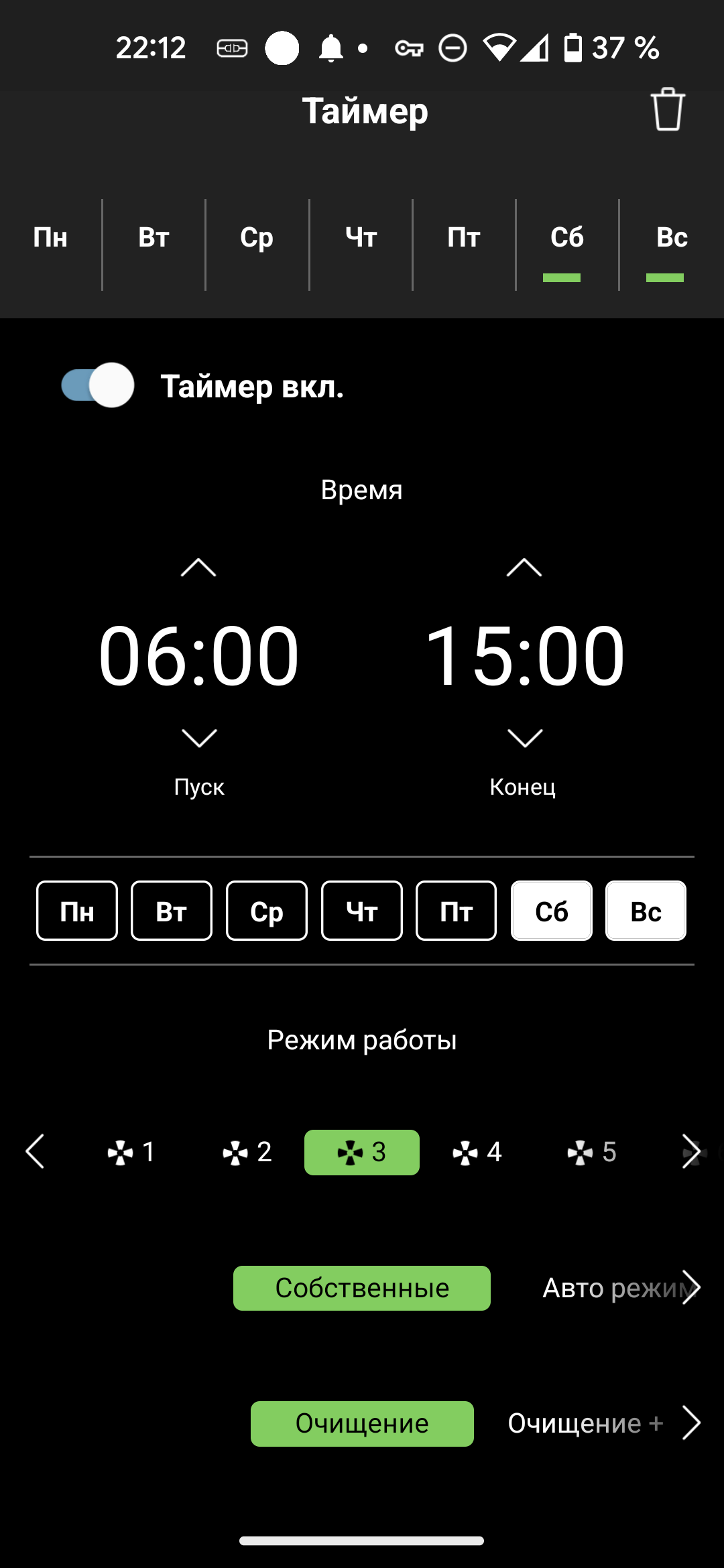The image size is (724, 1568).
Task: Set fan speed to 4
Action: 477,1153
